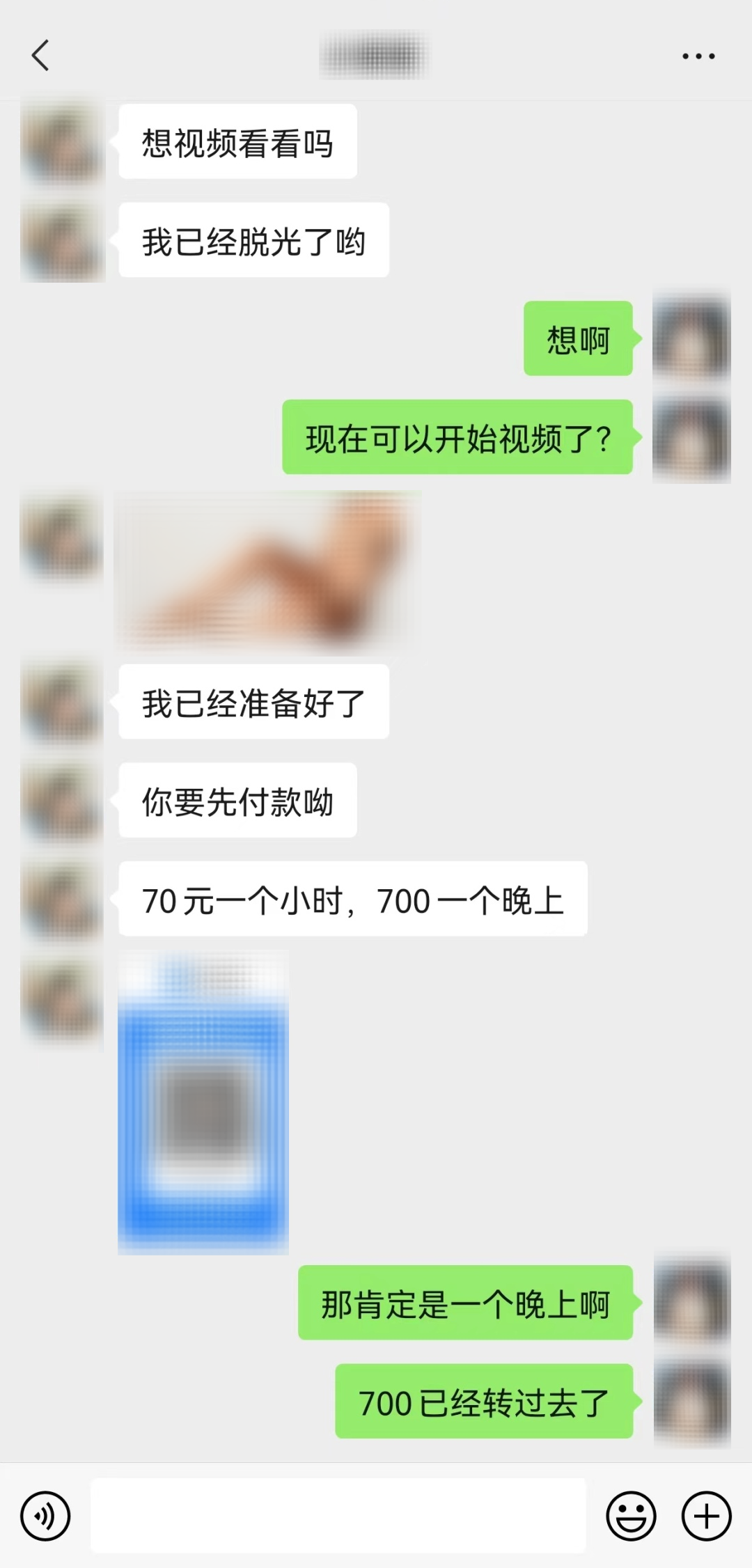Go back to the chat list

pos(40,56)
